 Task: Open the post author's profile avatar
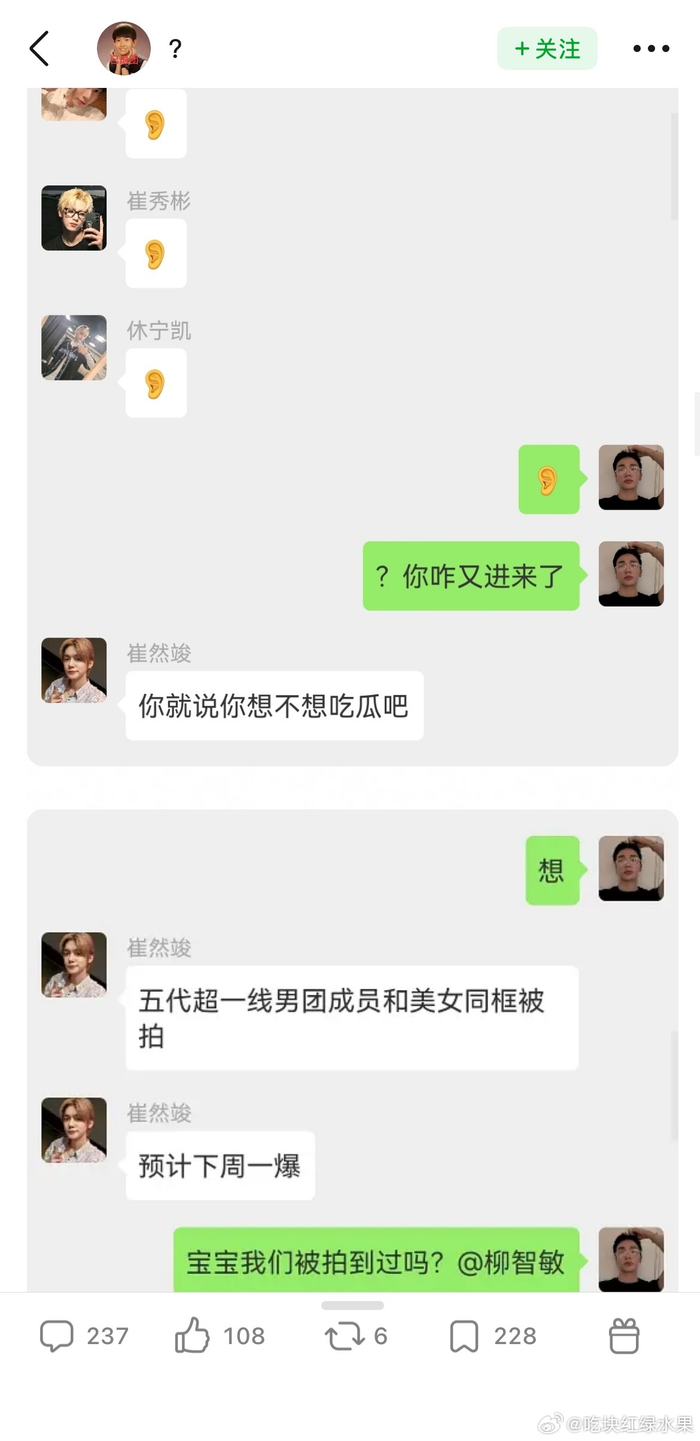[x=123, y=48]
